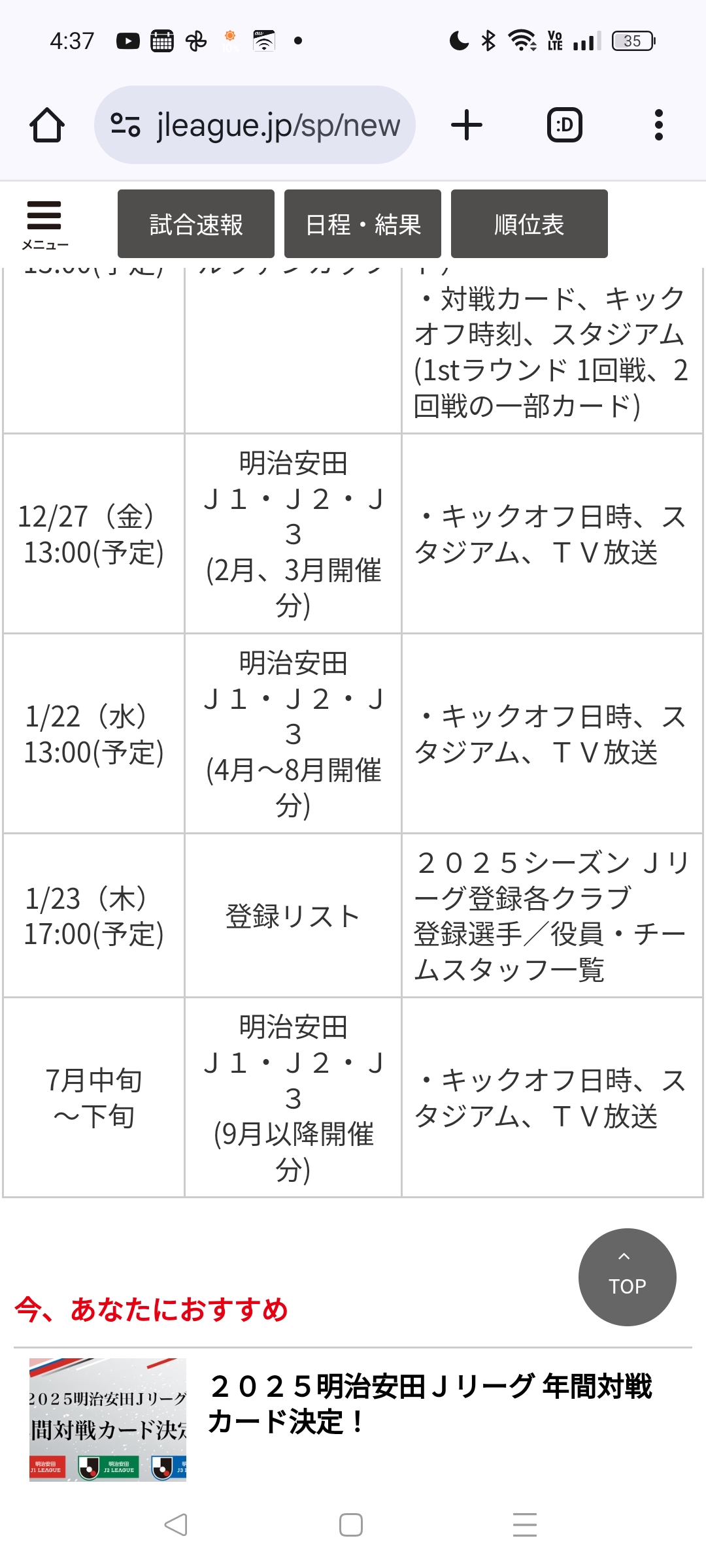Tap the system recent apps button
Screen dimensions: 706x1568
click(525, 1525)
